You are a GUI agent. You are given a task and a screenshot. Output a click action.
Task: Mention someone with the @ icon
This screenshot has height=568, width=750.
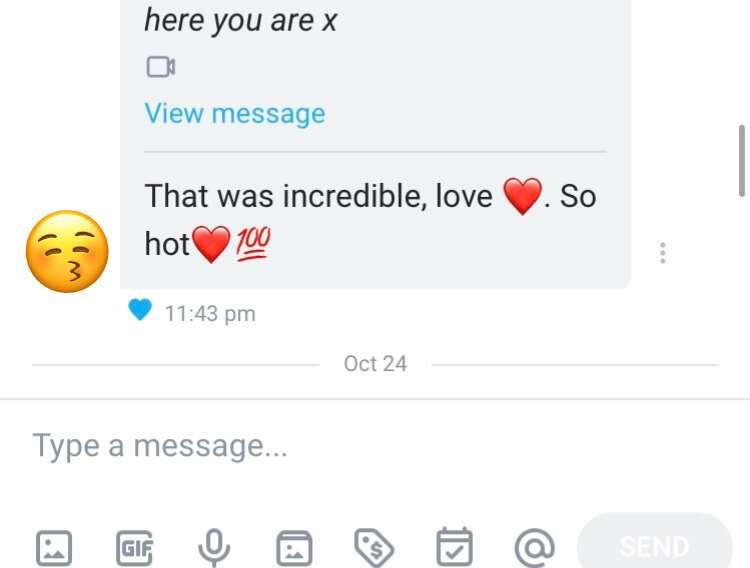click(534, 547)
